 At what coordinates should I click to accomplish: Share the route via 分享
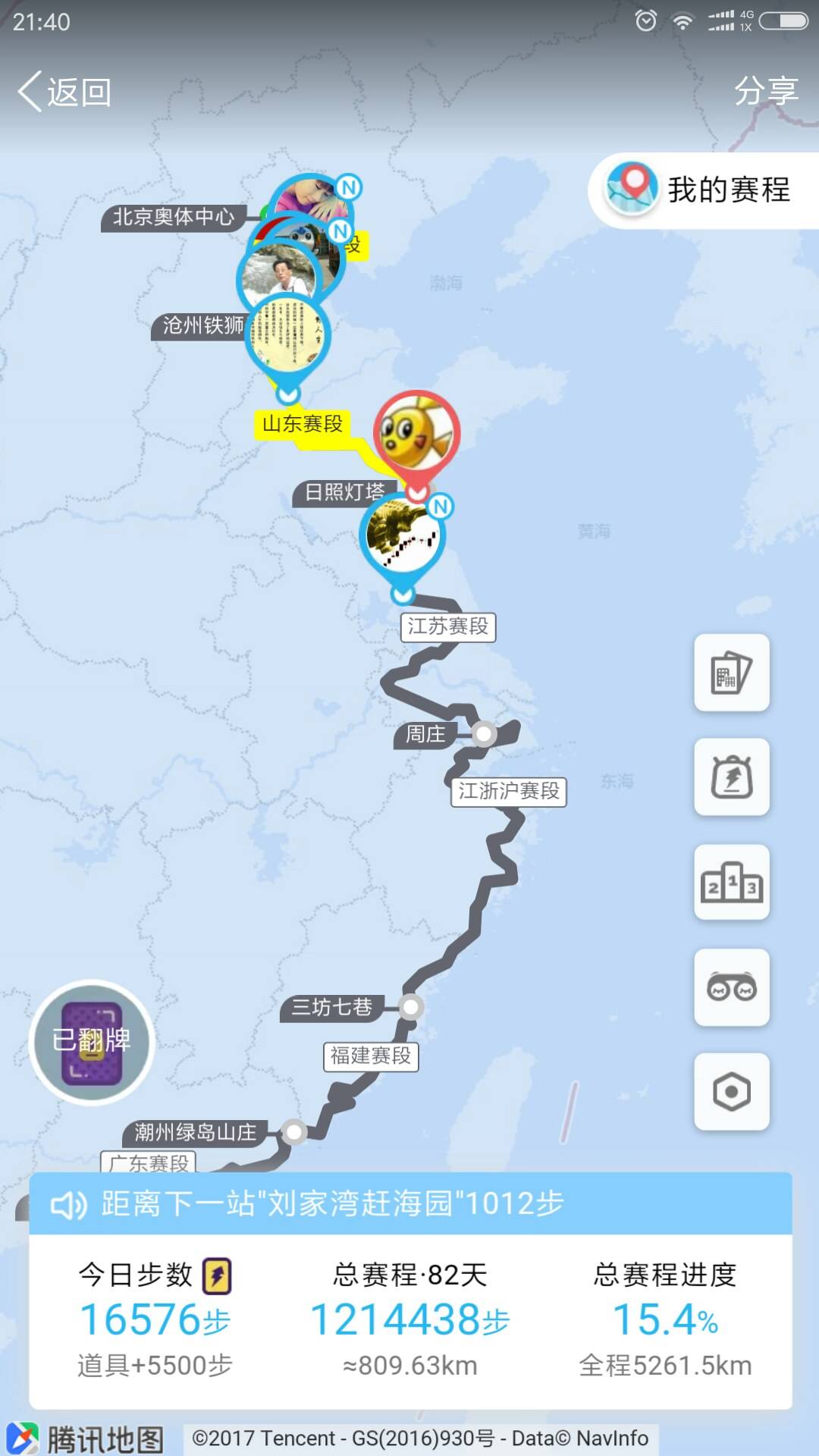point(765,91)
